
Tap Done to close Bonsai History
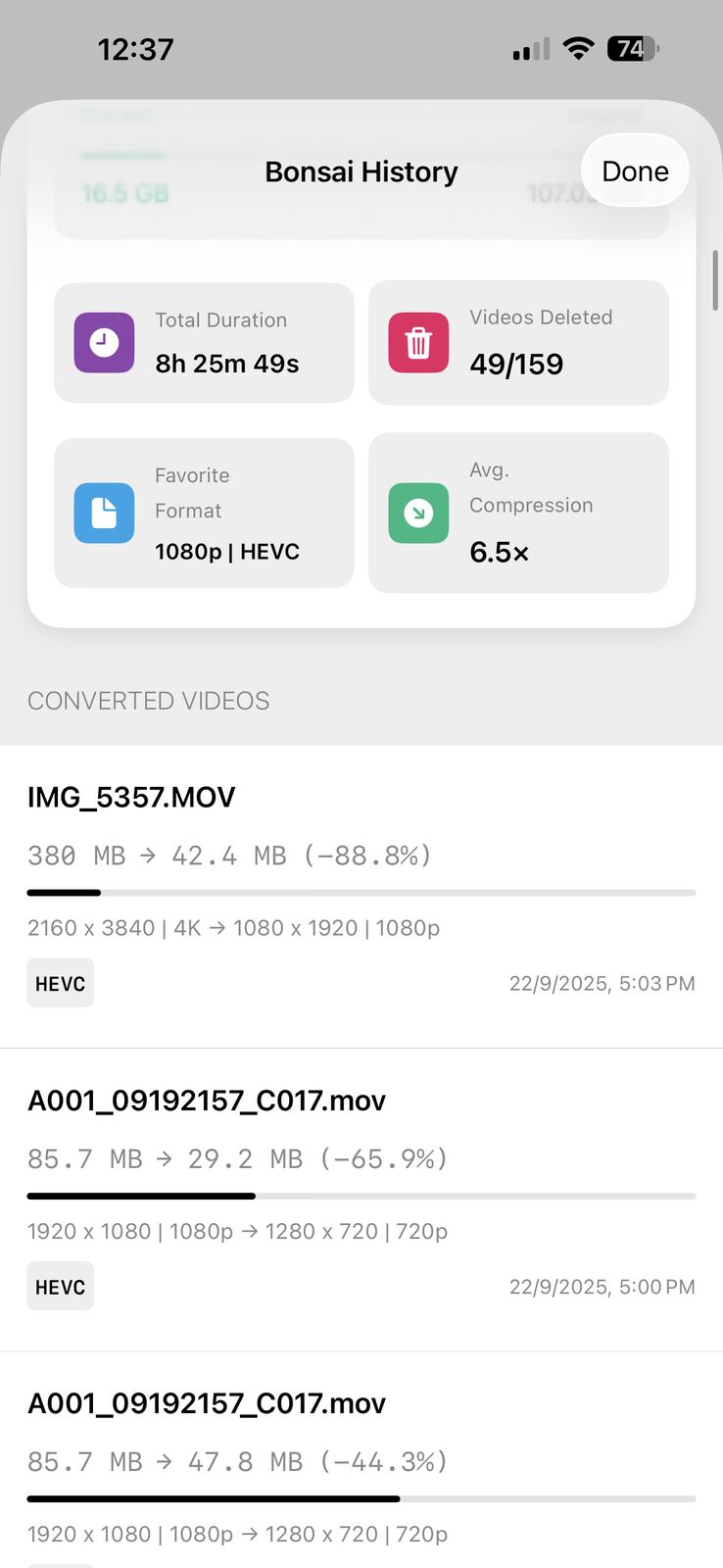tap(634, 171)
